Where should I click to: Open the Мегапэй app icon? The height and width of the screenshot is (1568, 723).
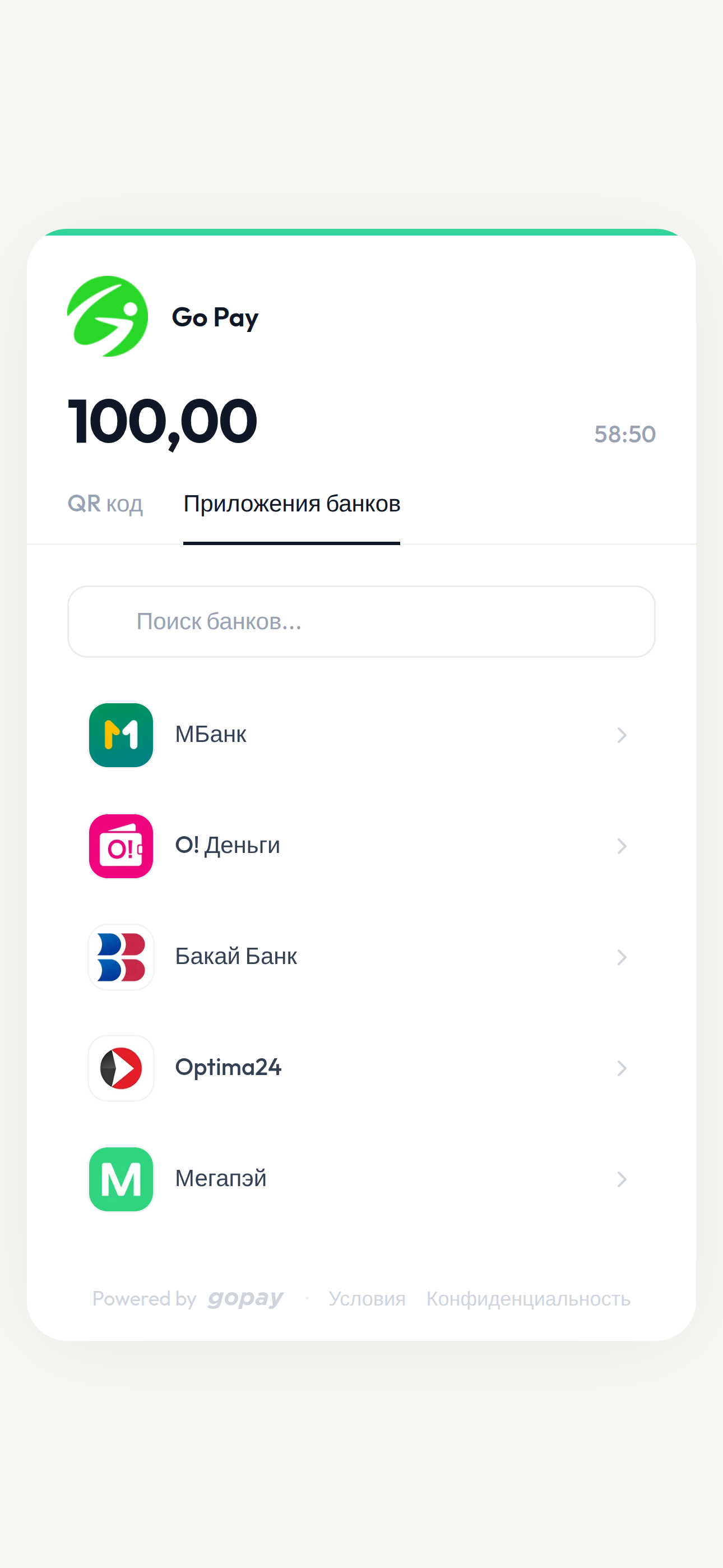[x=121, y=1179]
